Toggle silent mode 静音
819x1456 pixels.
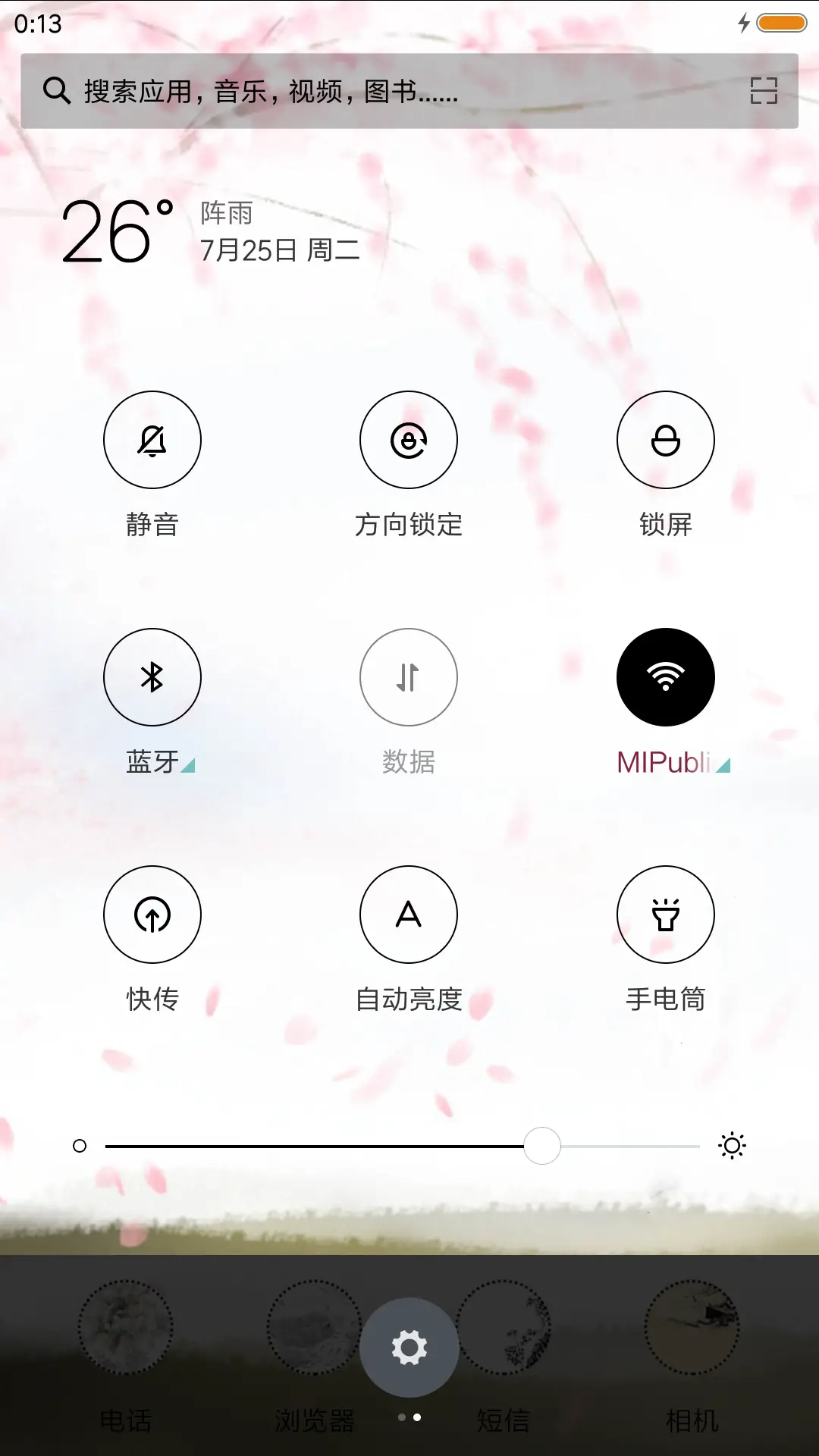pos(152,440)
